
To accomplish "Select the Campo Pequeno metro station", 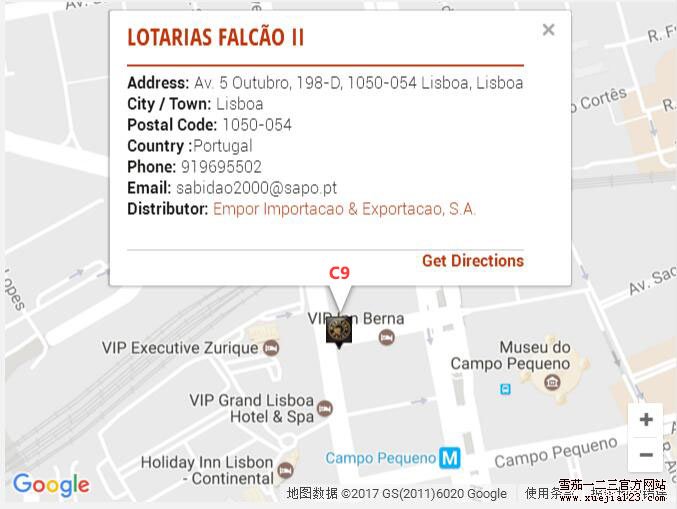I will point(450,458).
